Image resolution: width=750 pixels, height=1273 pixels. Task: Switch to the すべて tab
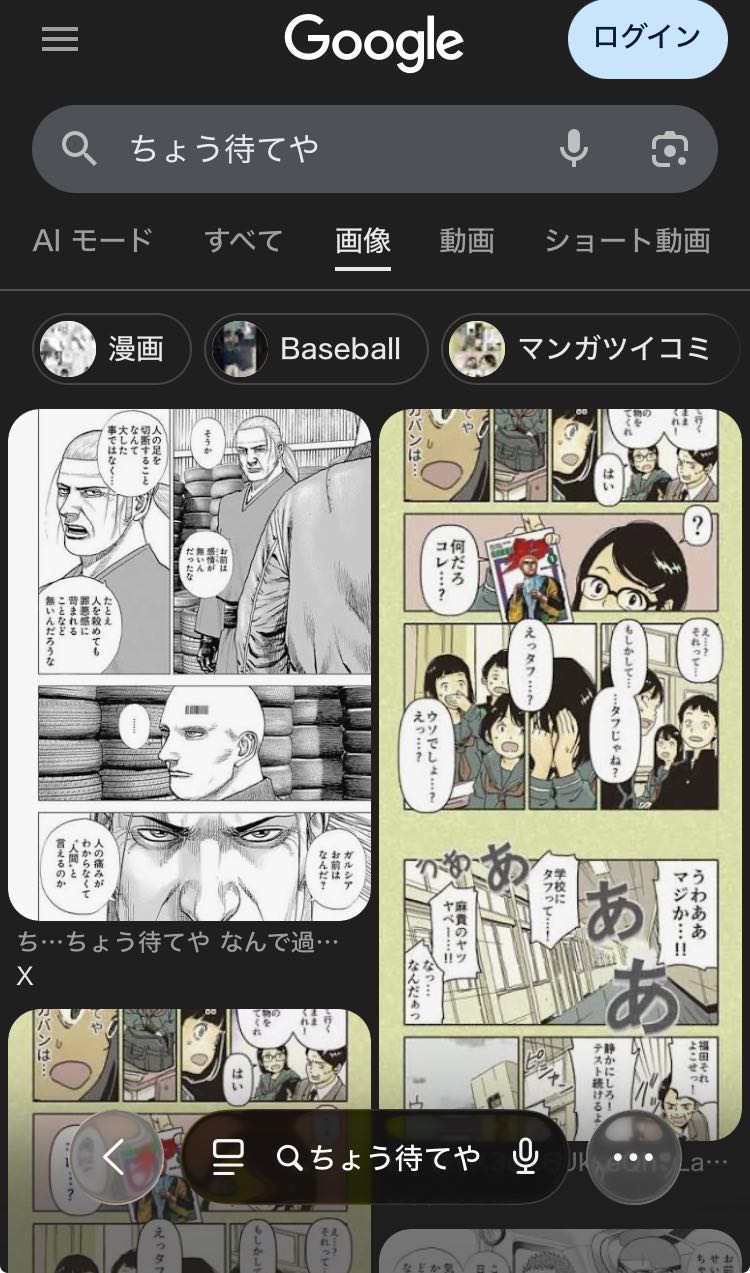click(243, 240)
